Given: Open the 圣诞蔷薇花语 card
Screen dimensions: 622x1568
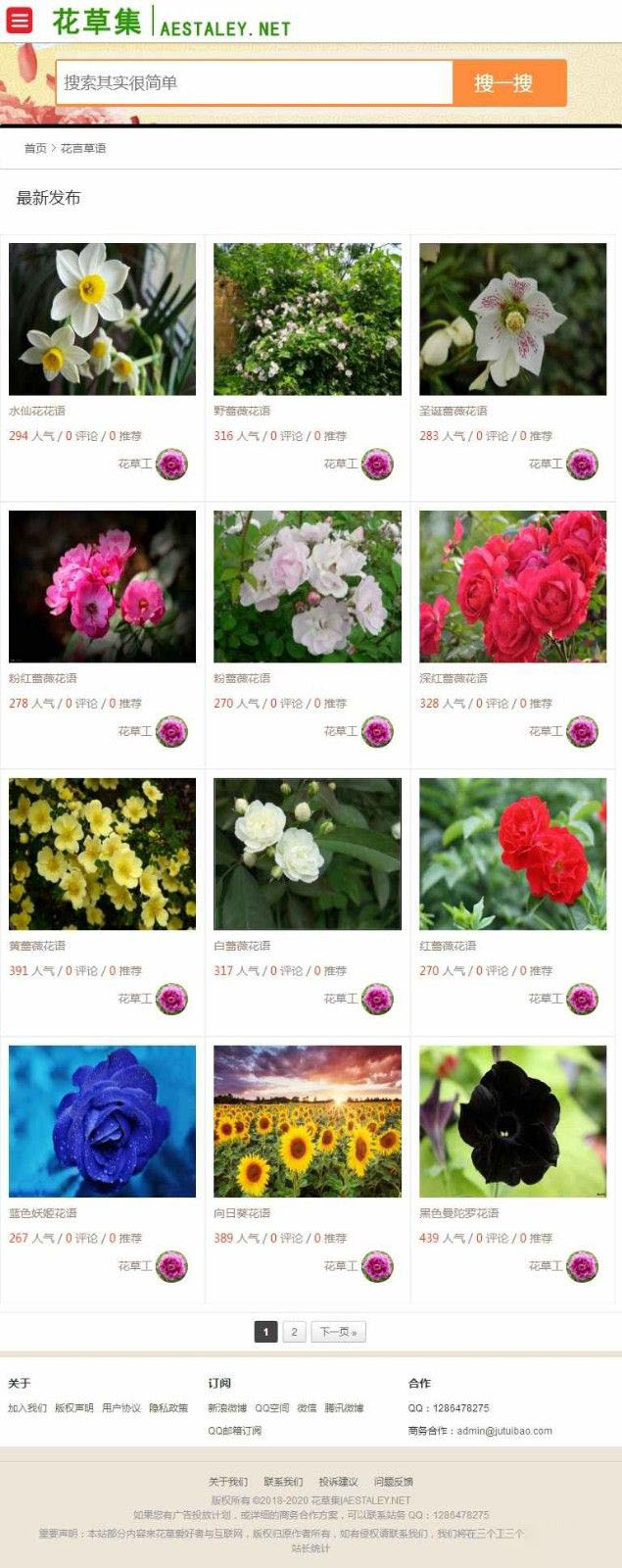Looking at the screenshot, I should [512, 319].
